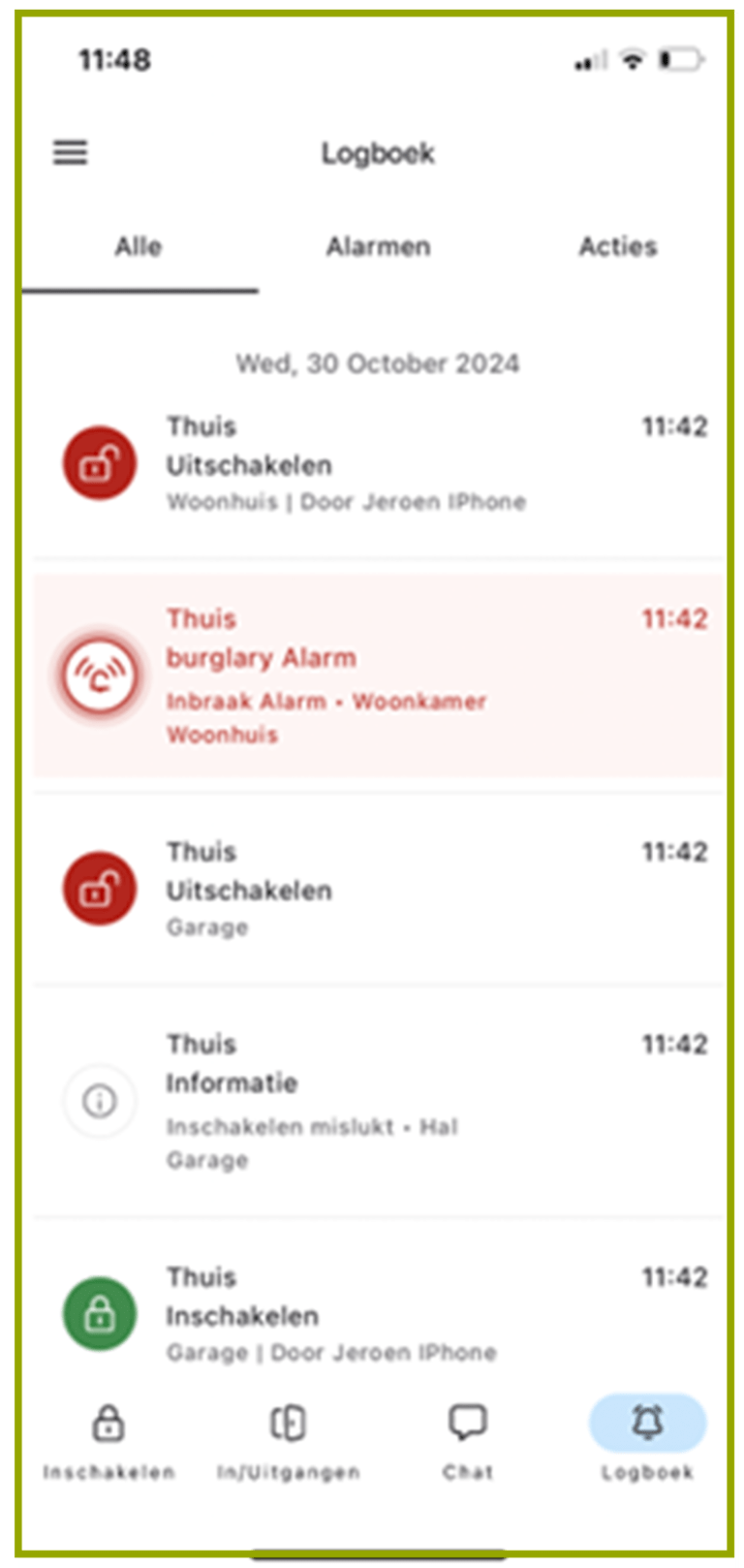This screenshot has width=744, height=1568.
Task: Go to the Inschakelen bottom tab
Action: [x=108, y=1441]
